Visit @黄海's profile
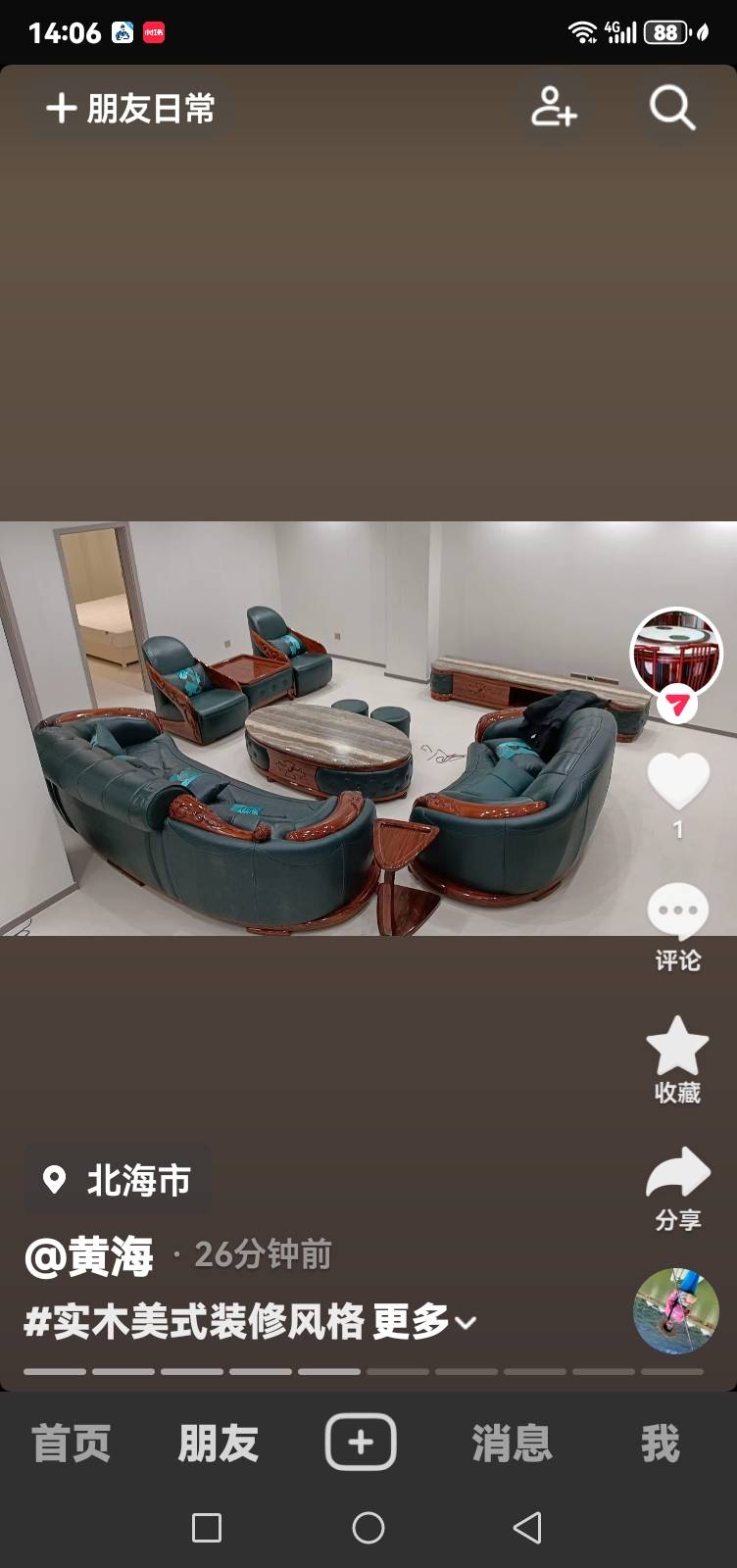737x1568 pixels. tap(90, 1256)
